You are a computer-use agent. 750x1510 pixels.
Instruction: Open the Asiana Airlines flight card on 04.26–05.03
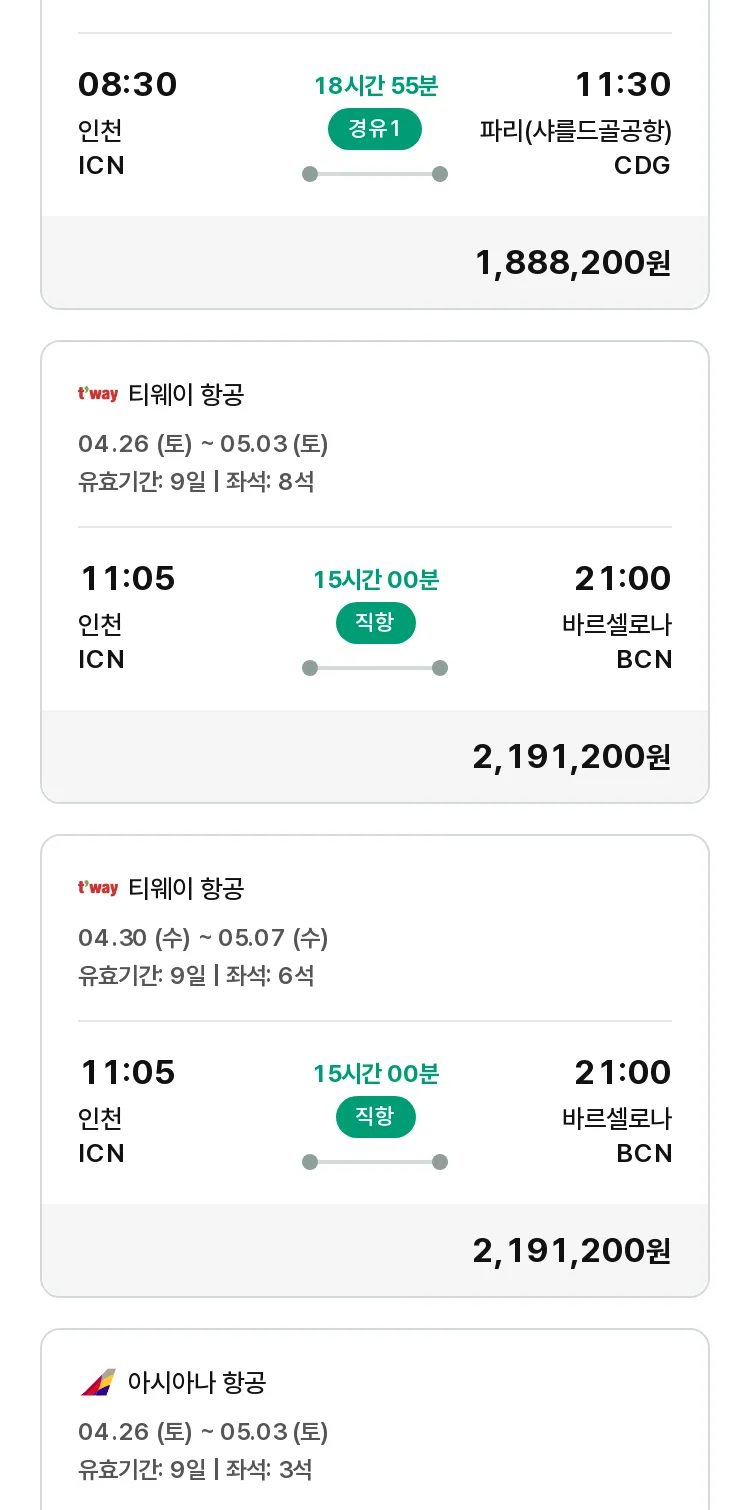pos(375,1420)
